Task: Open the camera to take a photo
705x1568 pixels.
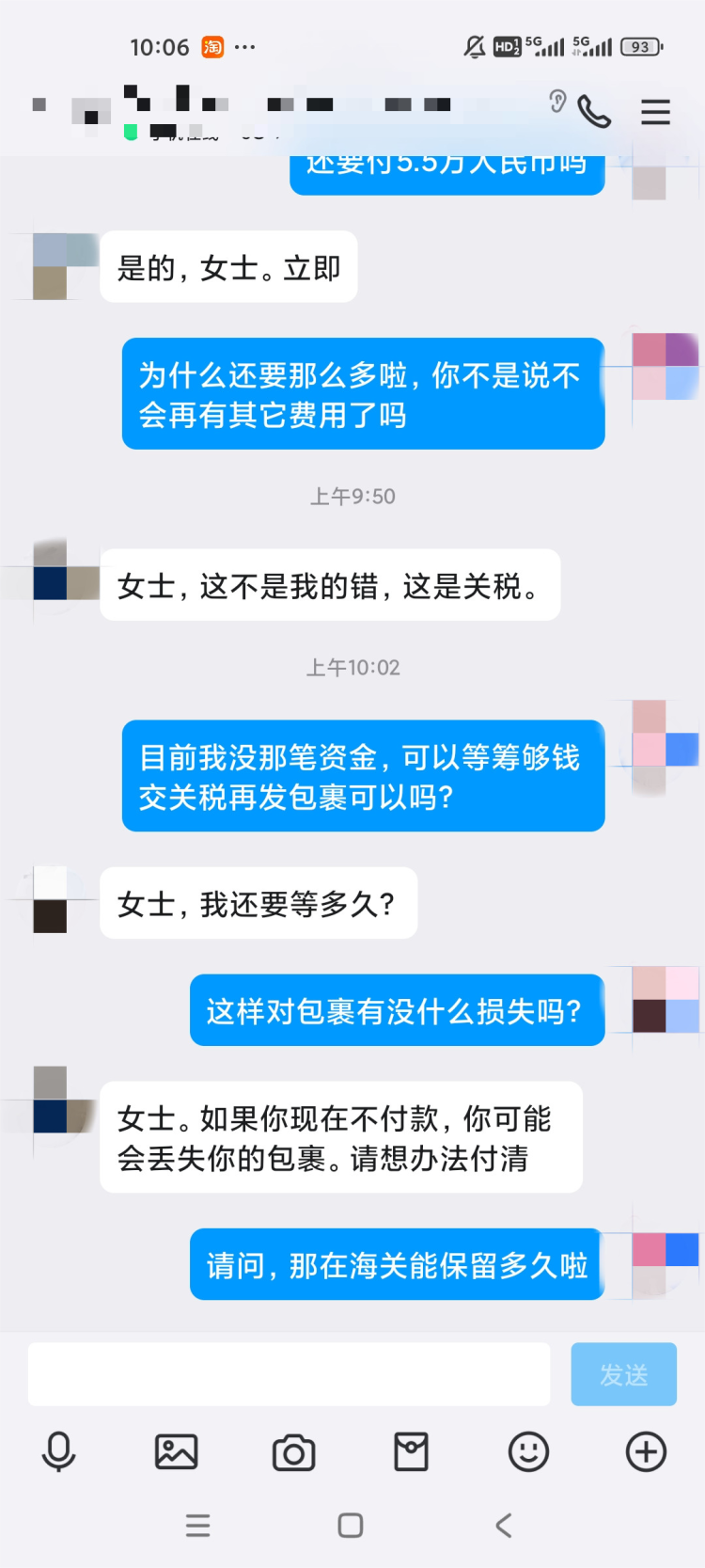Action: pyautogui.click(x=293, y=1452)
